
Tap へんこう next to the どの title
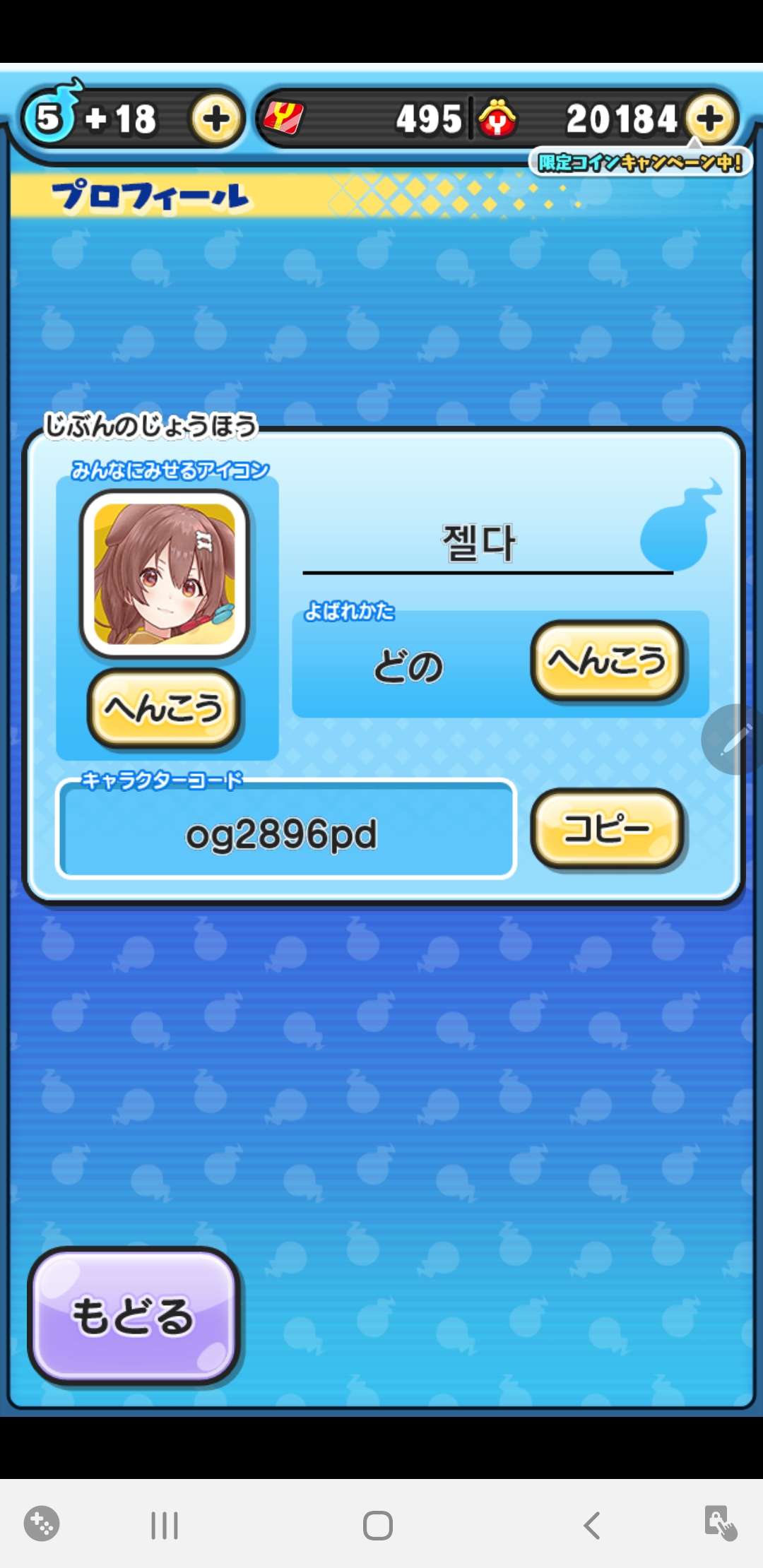point(608,660)
